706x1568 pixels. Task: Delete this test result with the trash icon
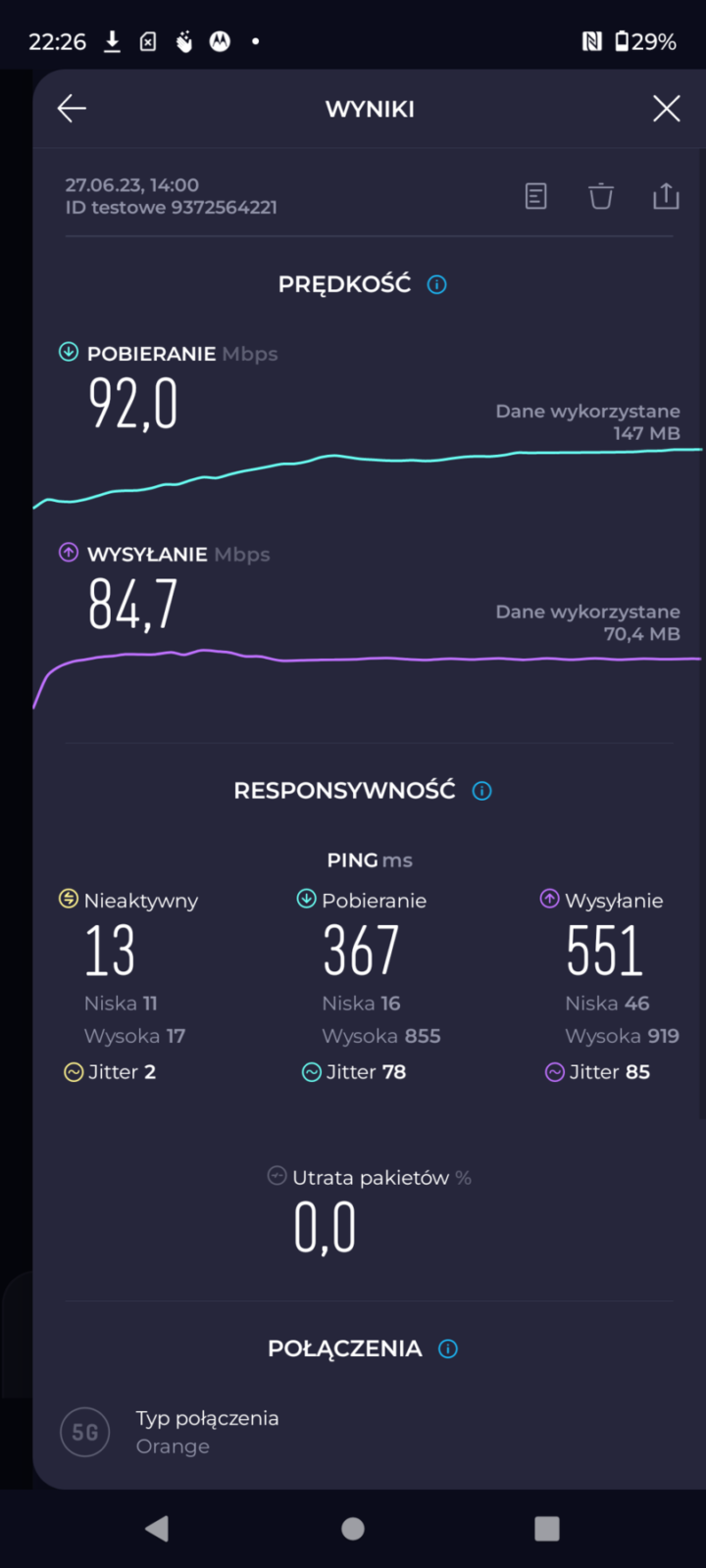pos(601,196)
